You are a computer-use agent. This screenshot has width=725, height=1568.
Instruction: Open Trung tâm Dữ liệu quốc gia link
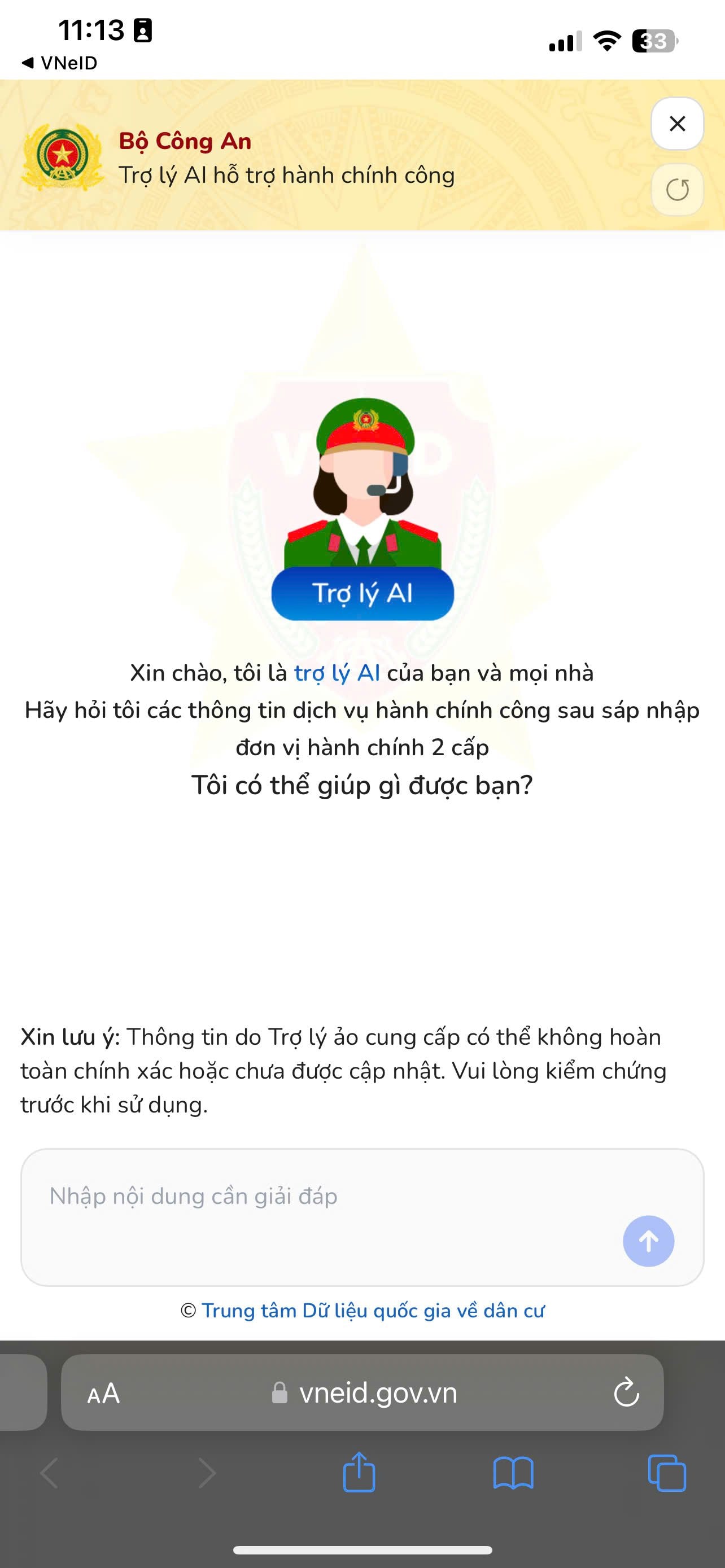[x=373, y=1311]
